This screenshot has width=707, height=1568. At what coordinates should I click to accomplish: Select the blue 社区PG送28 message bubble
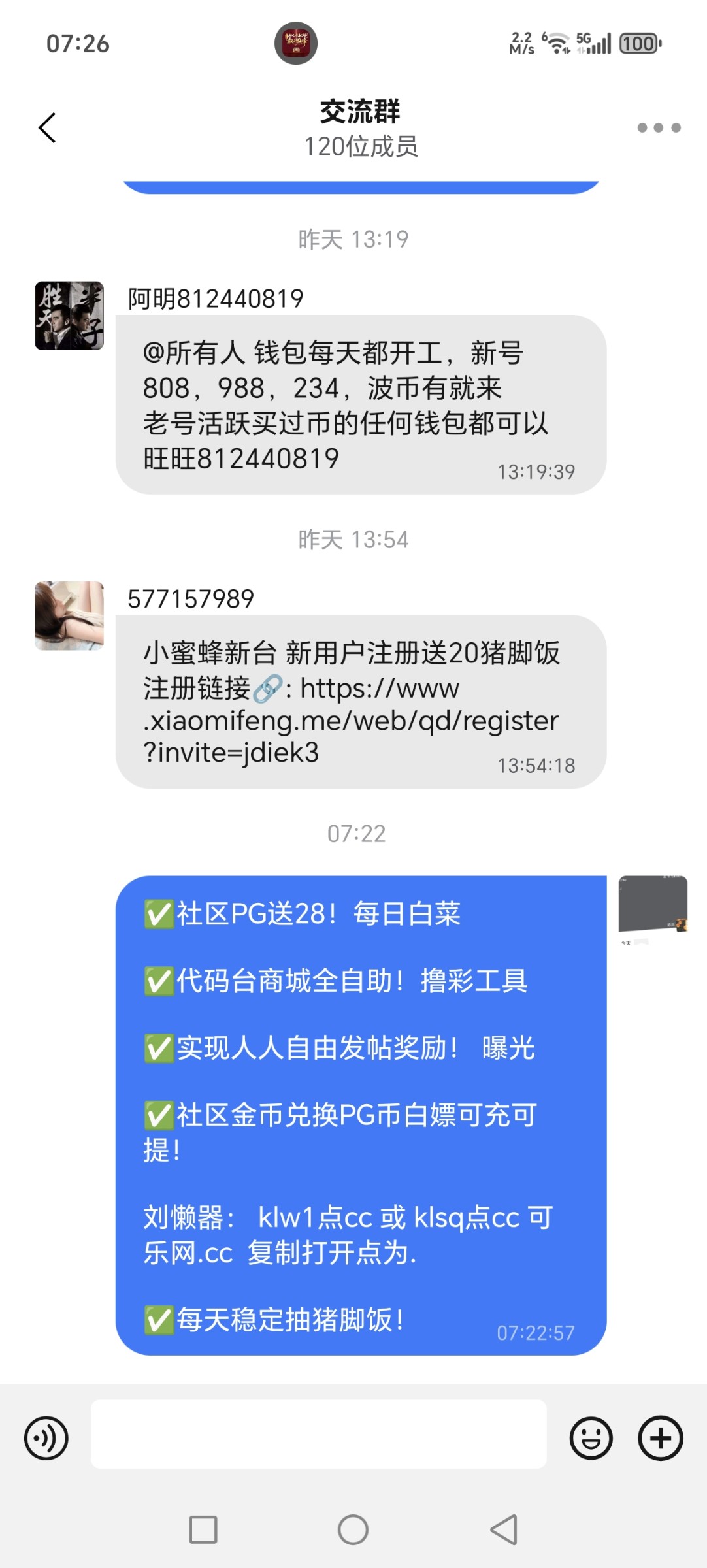point(359,1111)
